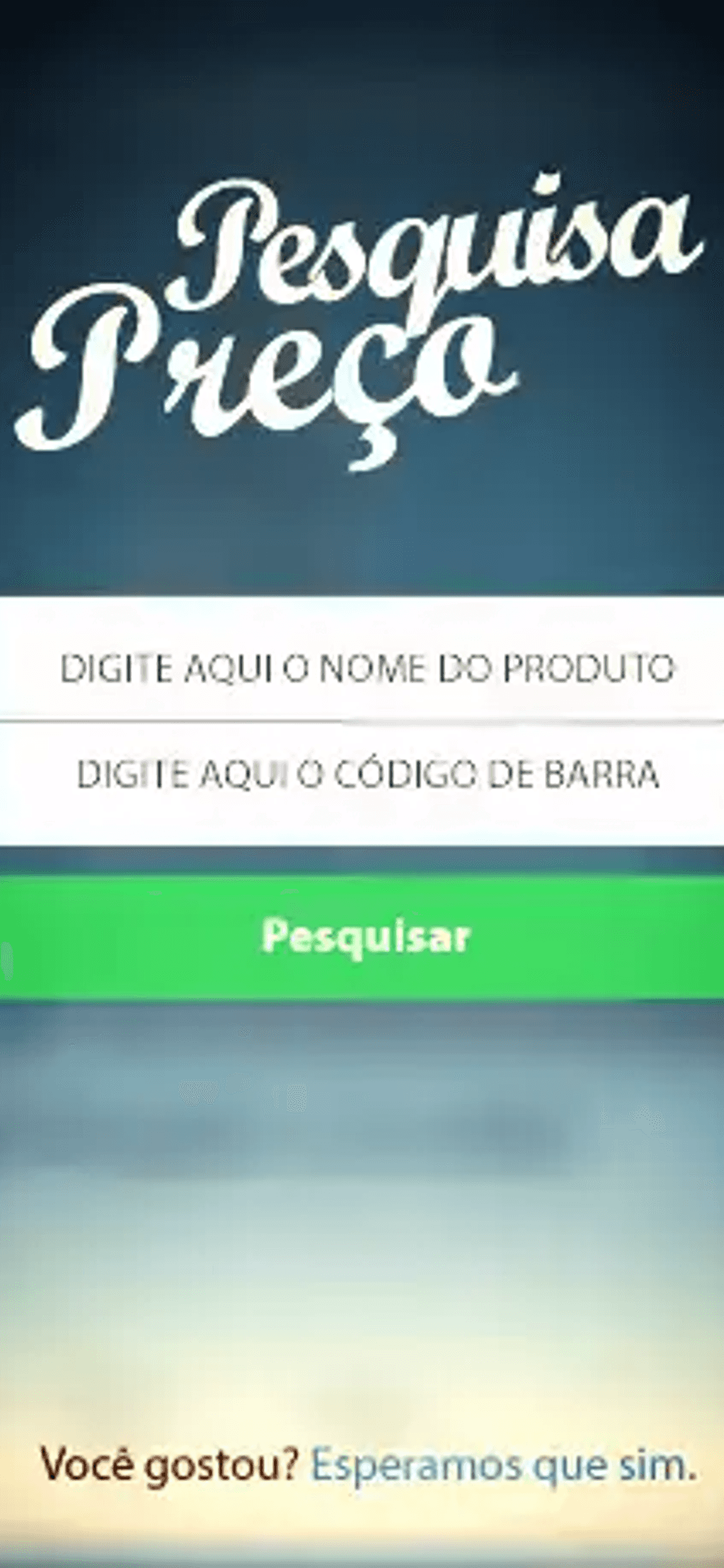Viewport: 724px width, 1568px height.
Task: Open the 'Esperamos que sim.' link
Action: [x=504, y=1466]
